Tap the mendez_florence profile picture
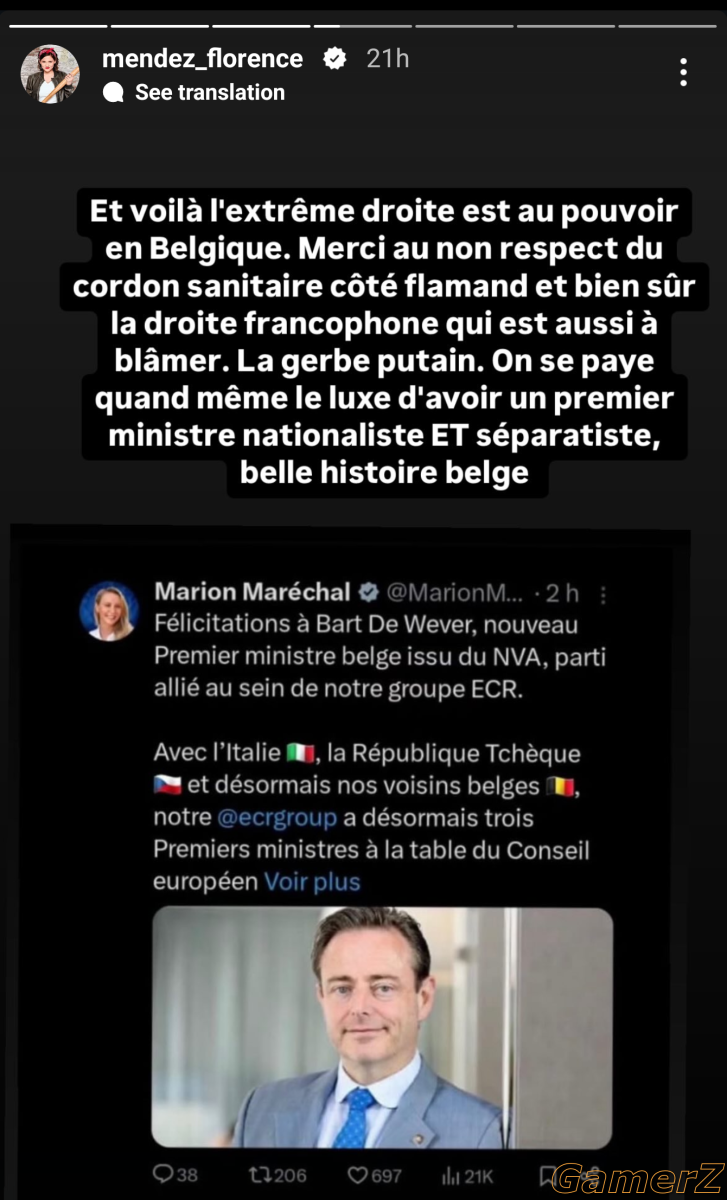 click(x=50, y=74)
